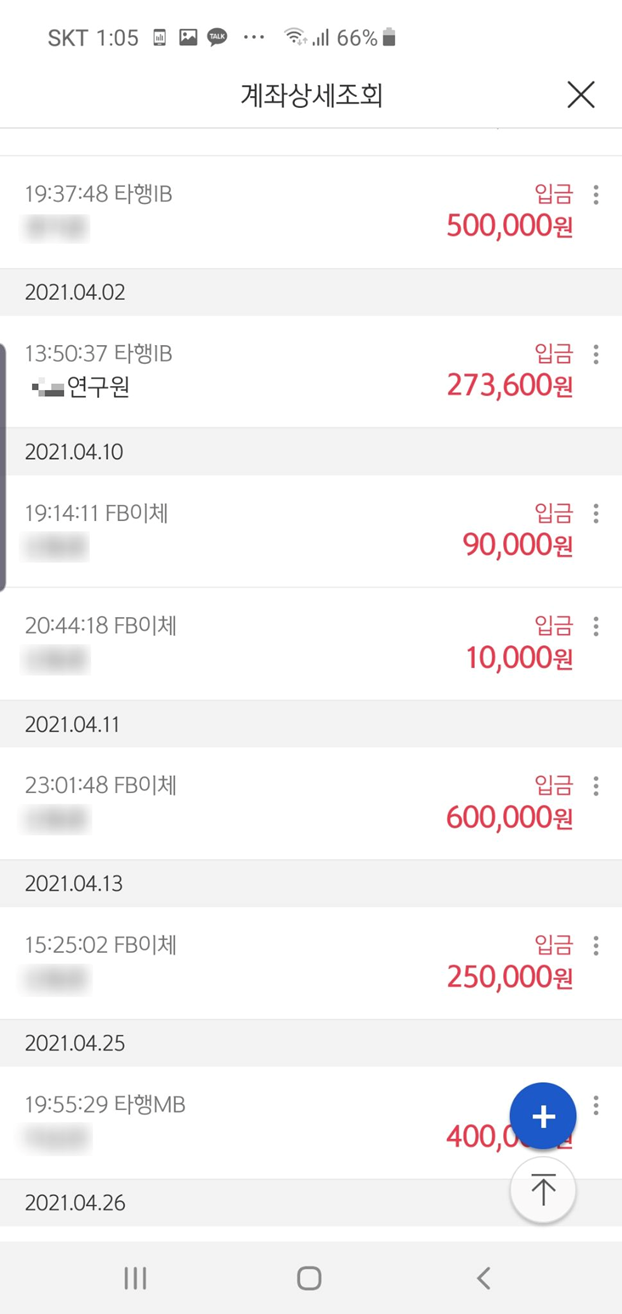622x1314 pixels.
Task: Open the recent apps overview
Action: click(x=135, y=1277)
